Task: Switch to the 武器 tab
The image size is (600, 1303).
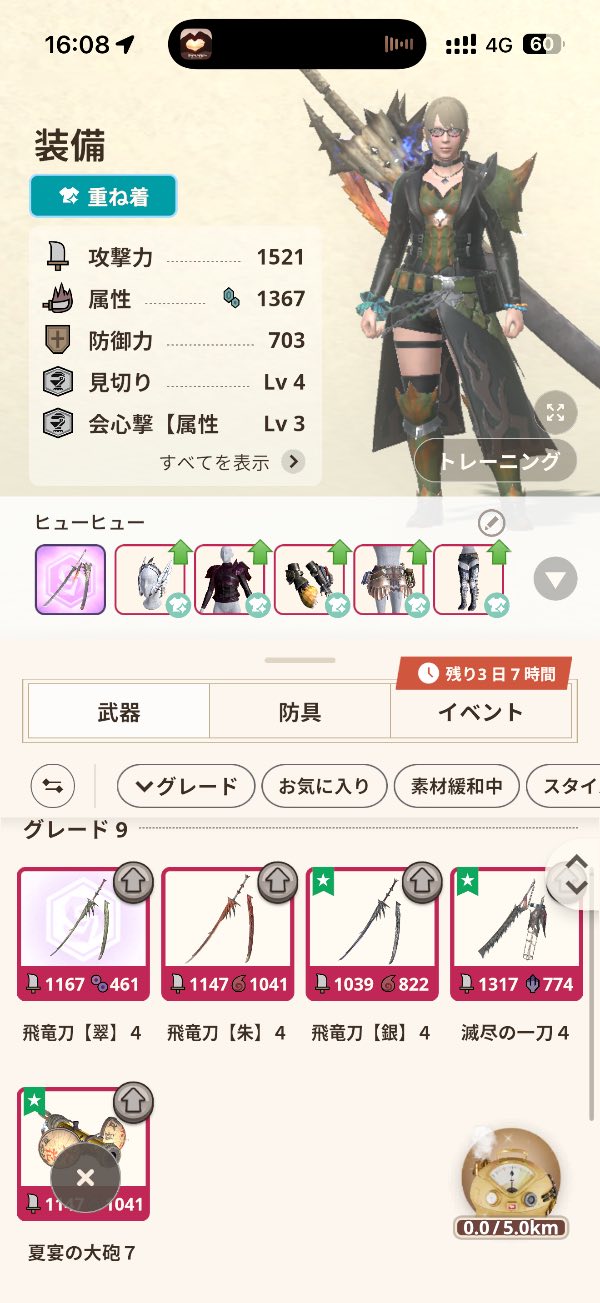Action: (x=118, y=712)
